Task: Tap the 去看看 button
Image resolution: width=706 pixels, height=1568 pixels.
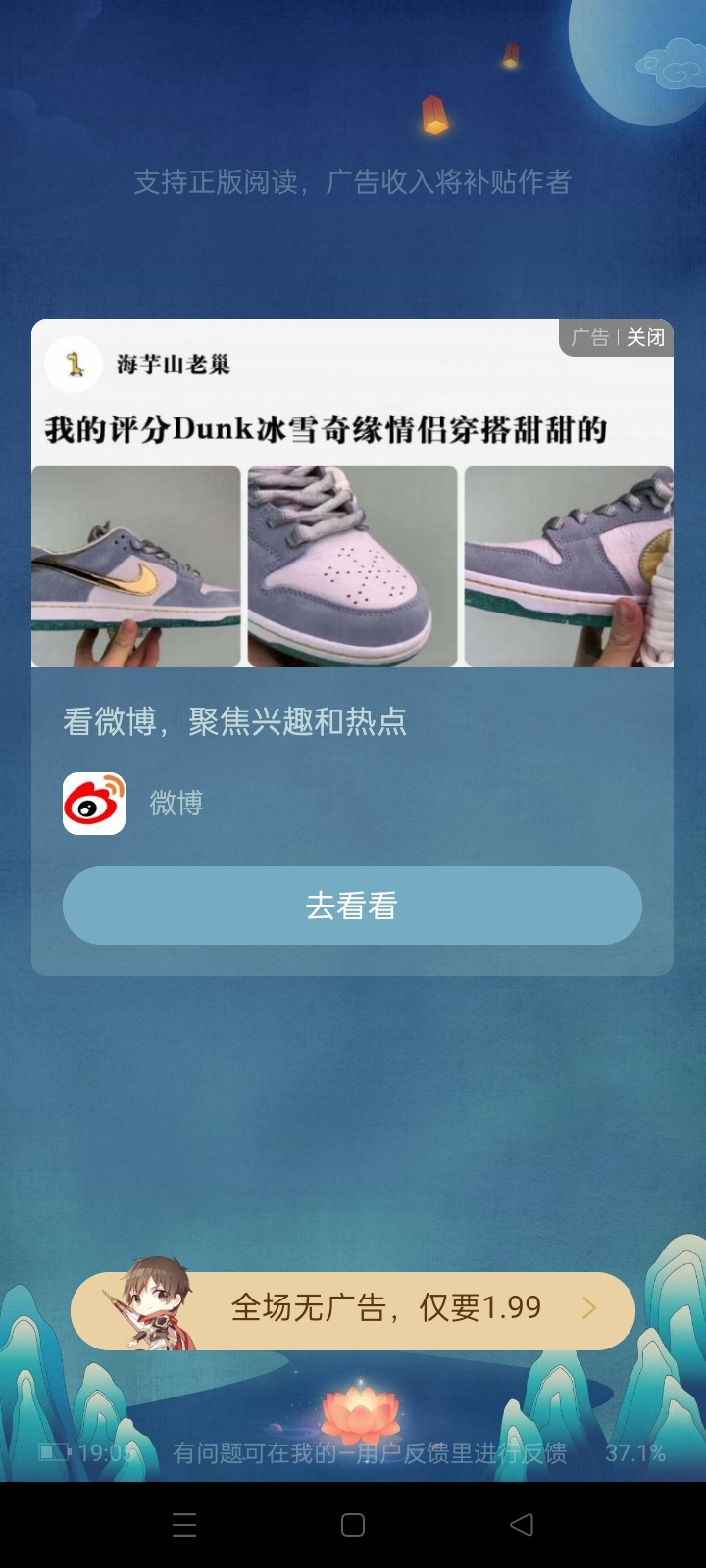Action: [352, 906]
